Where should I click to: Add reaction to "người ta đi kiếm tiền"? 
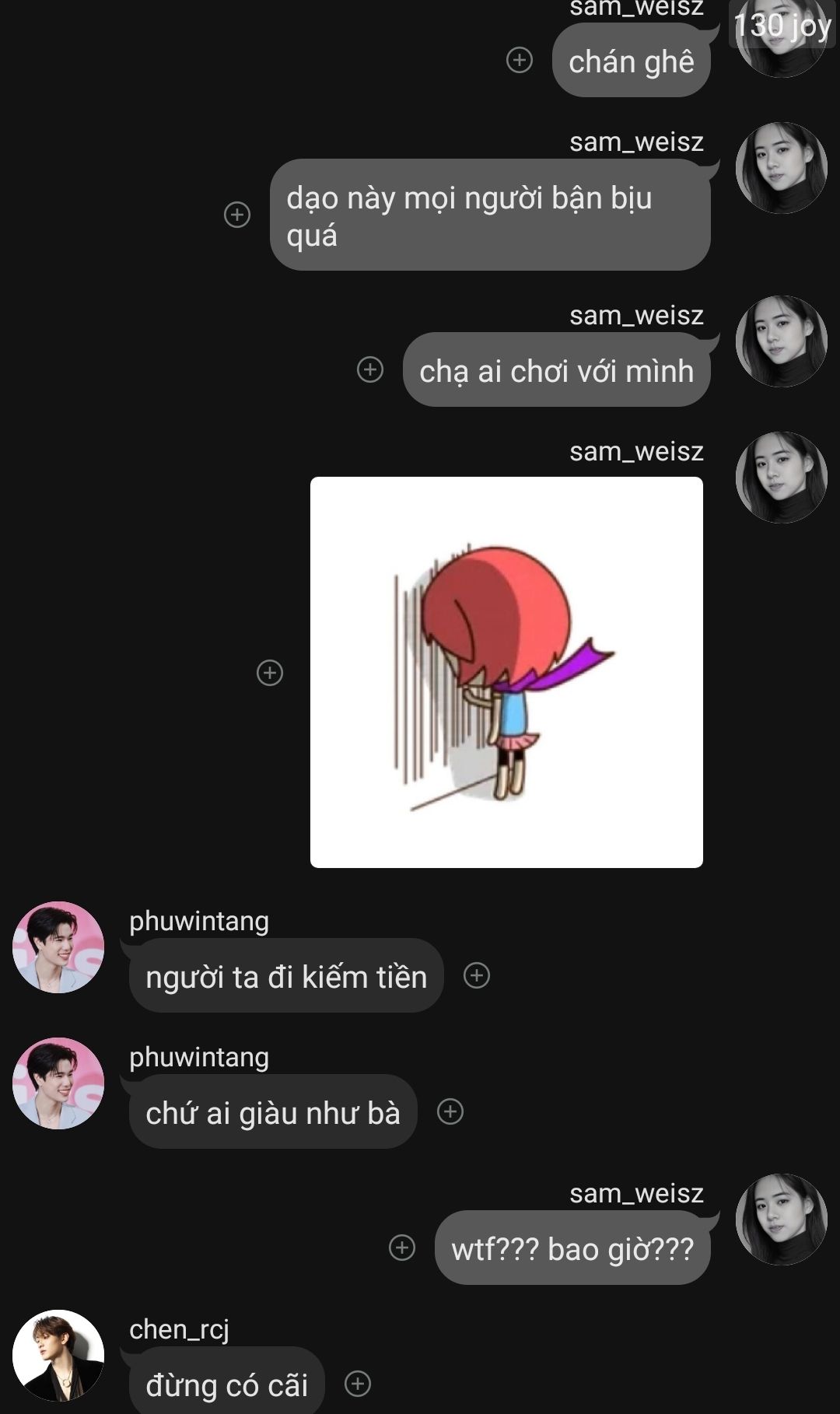tap(477, 975)
